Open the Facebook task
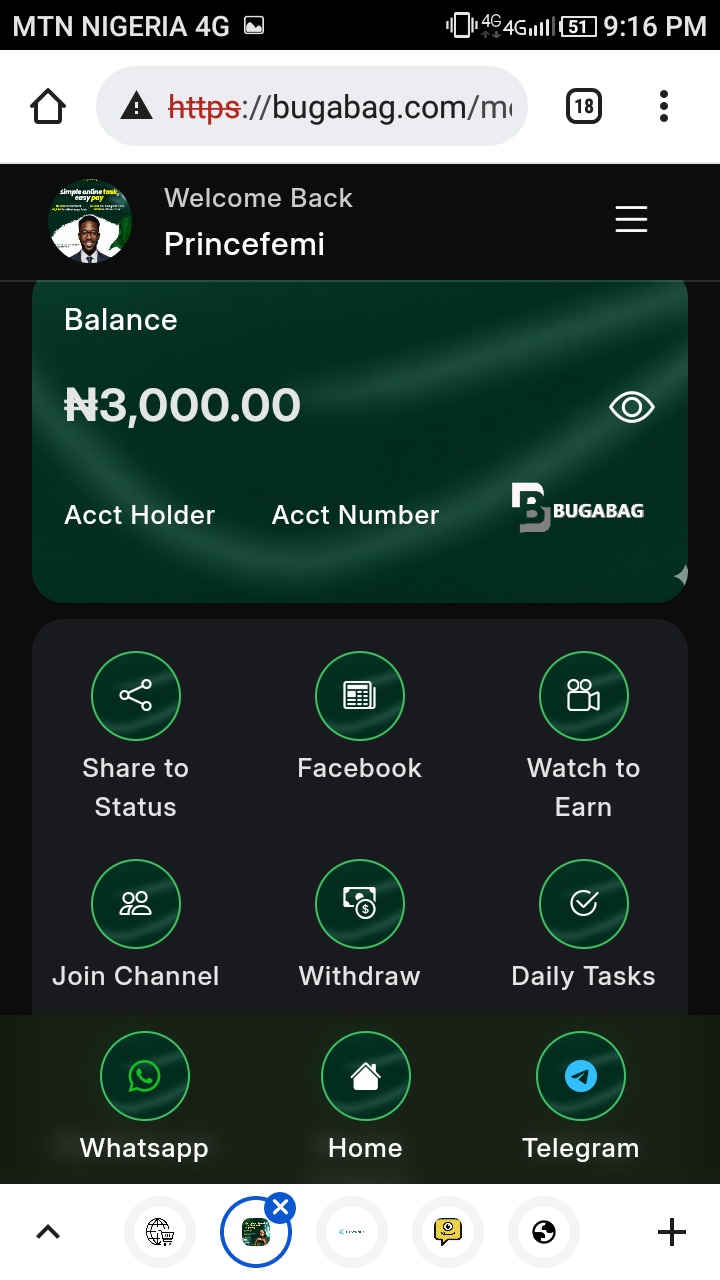The image size is (720, 1280). tap(360, 696)
